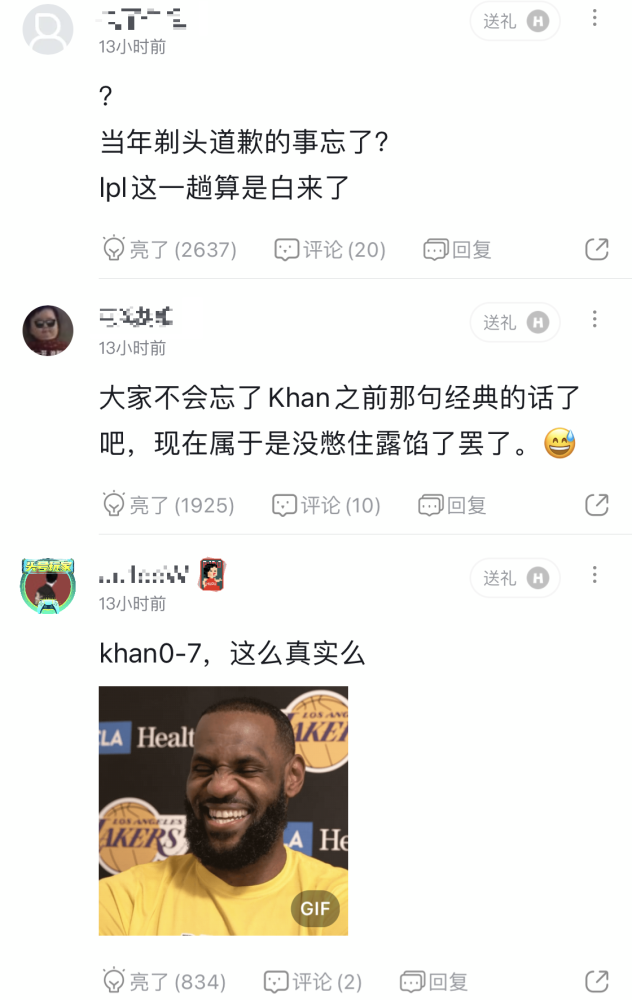
Task: Reply to the khan0-7 comment
Action: (434, 982)
